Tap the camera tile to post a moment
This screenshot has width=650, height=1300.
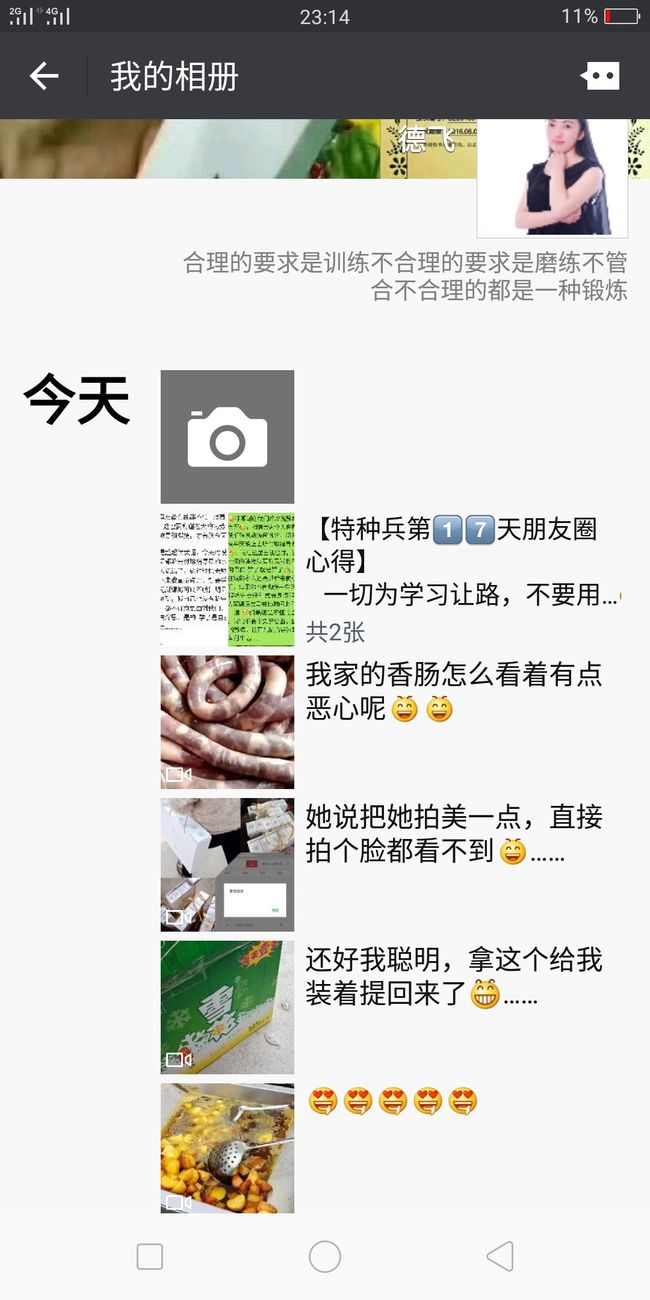[x=227, y=437]
